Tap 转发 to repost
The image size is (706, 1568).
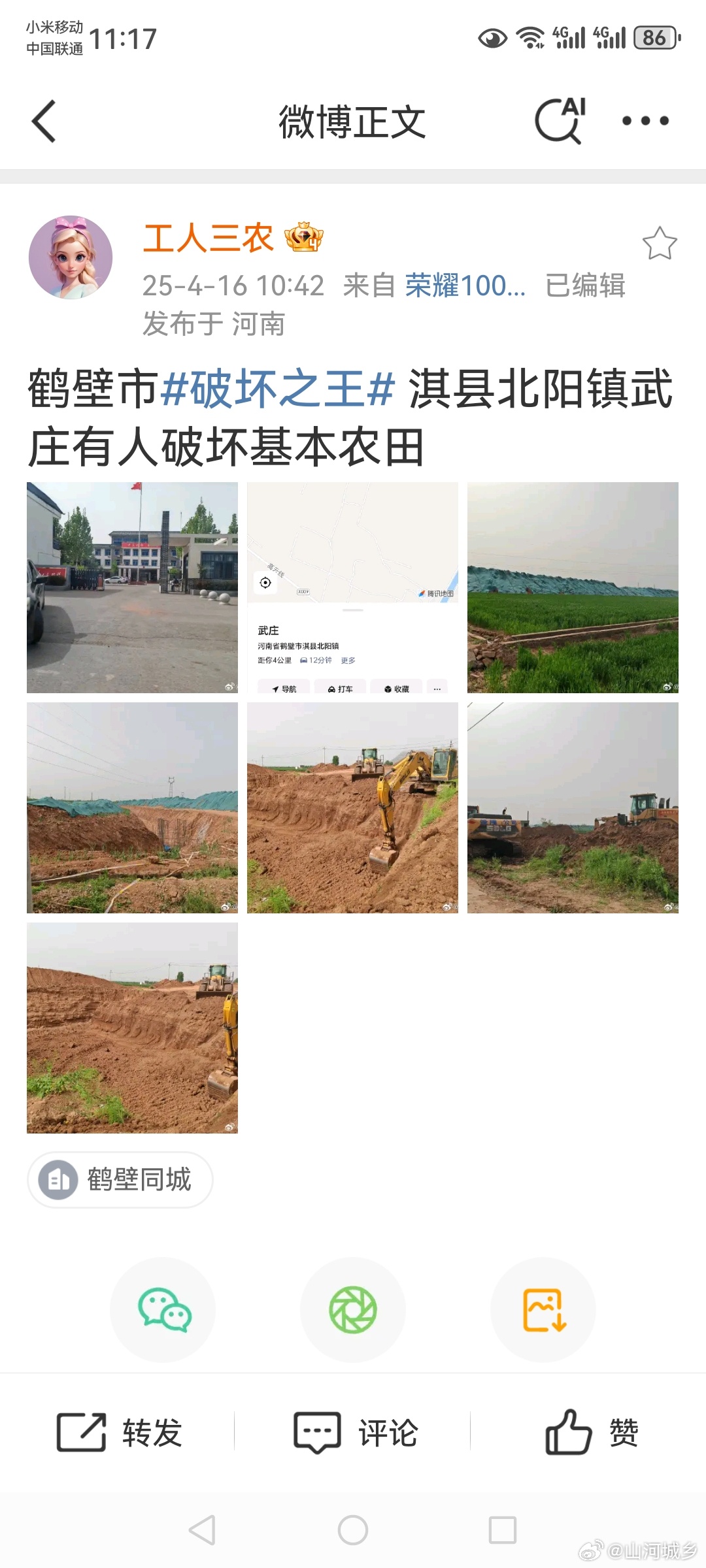click(x=118, y=1431)
